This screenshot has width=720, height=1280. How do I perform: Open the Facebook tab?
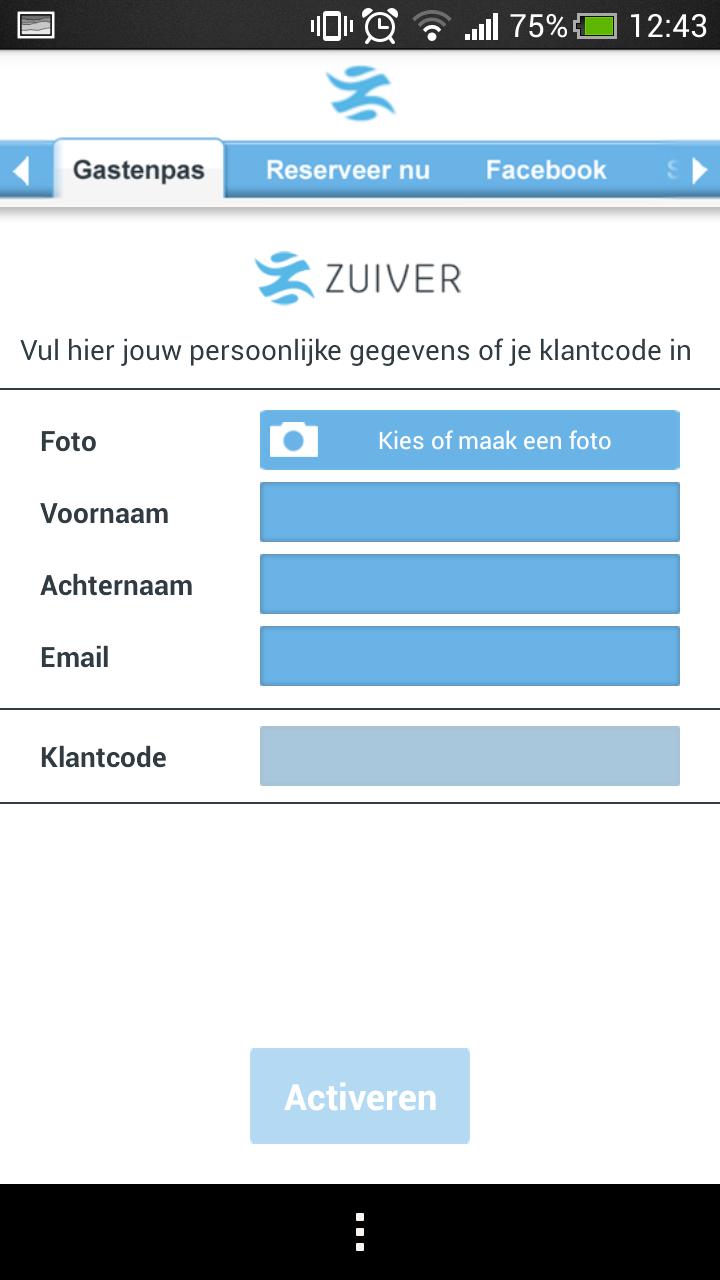546,170
